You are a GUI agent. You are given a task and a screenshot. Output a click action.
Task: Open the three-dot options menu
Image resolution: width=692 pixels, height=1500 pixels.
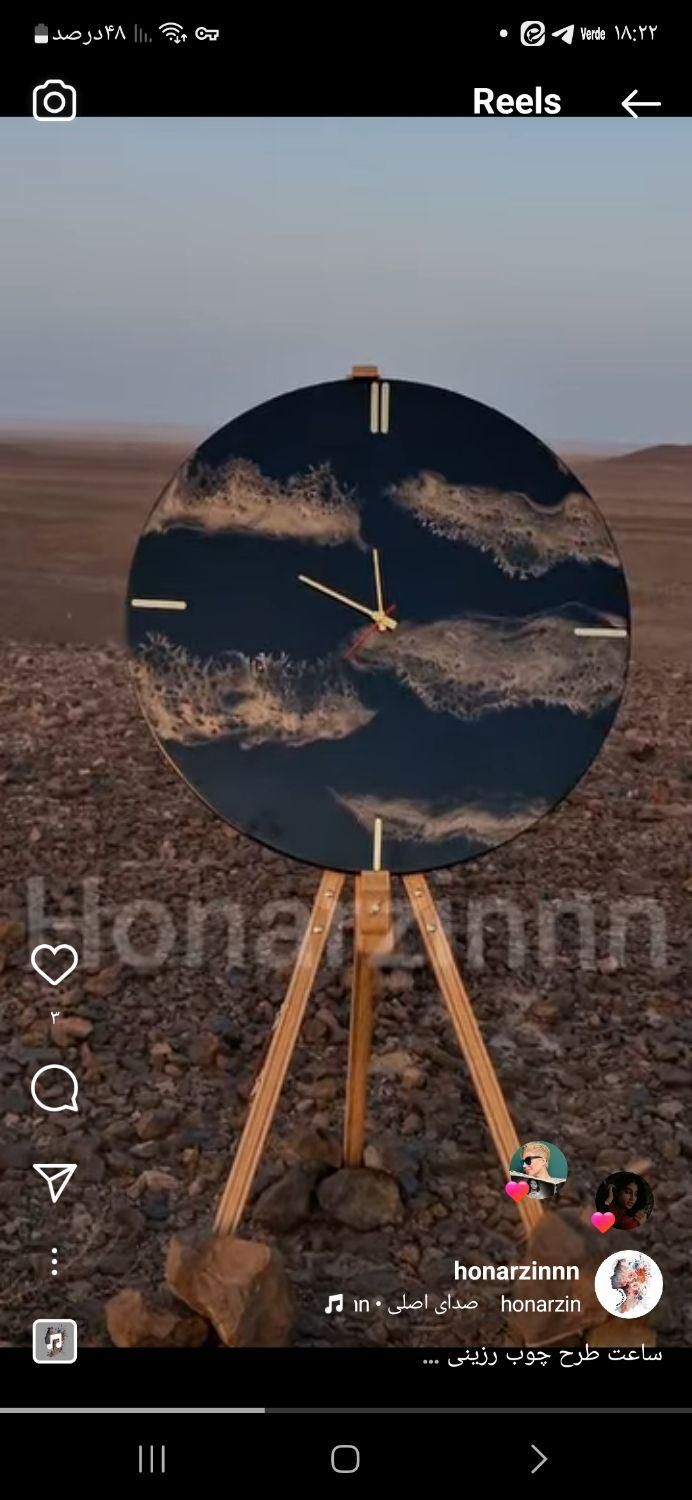point(54,1261)
